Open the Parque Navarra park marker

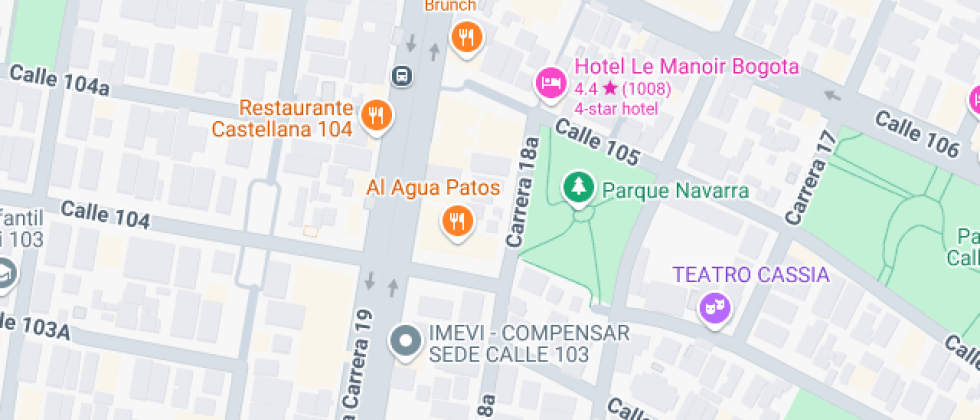tap(578, 188)
